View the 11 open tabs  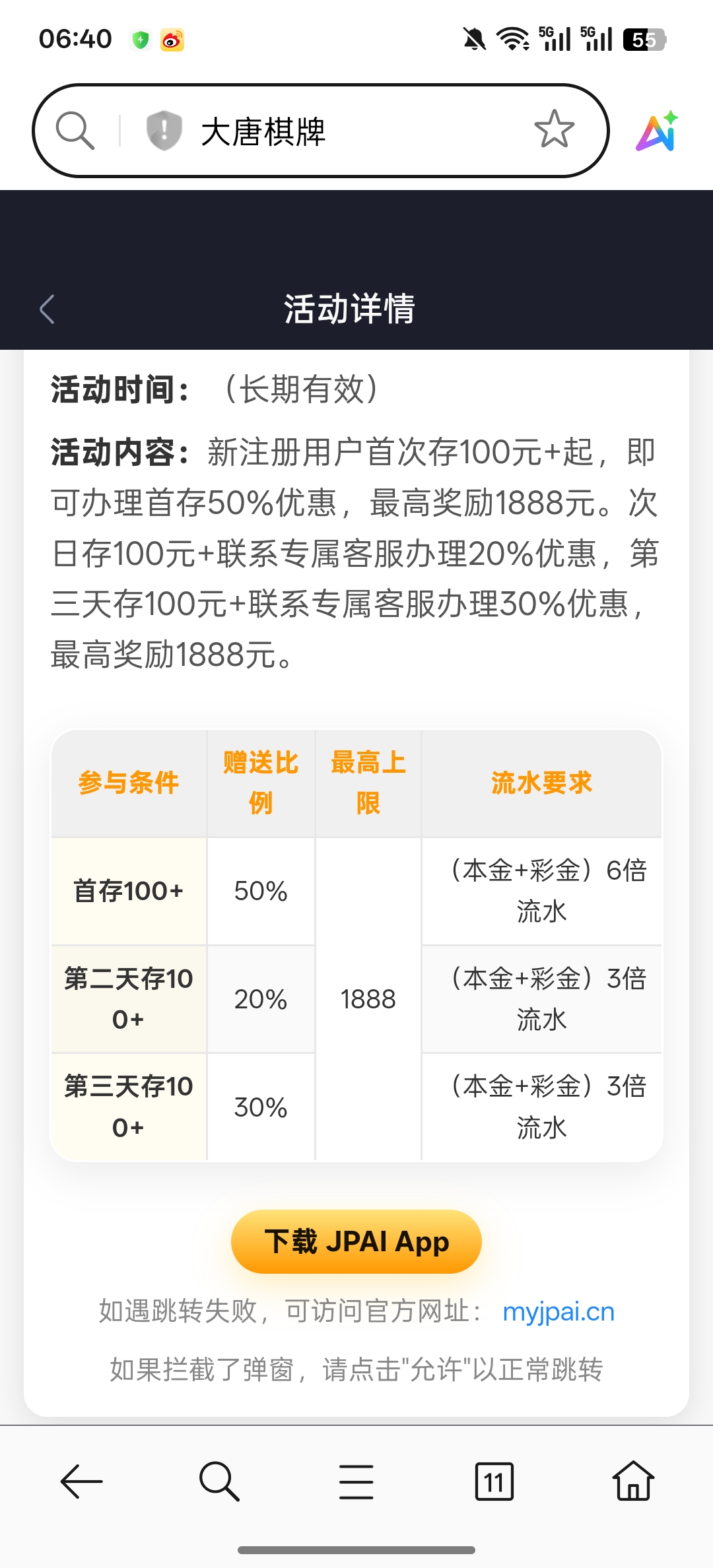[x=494, y=1482]
